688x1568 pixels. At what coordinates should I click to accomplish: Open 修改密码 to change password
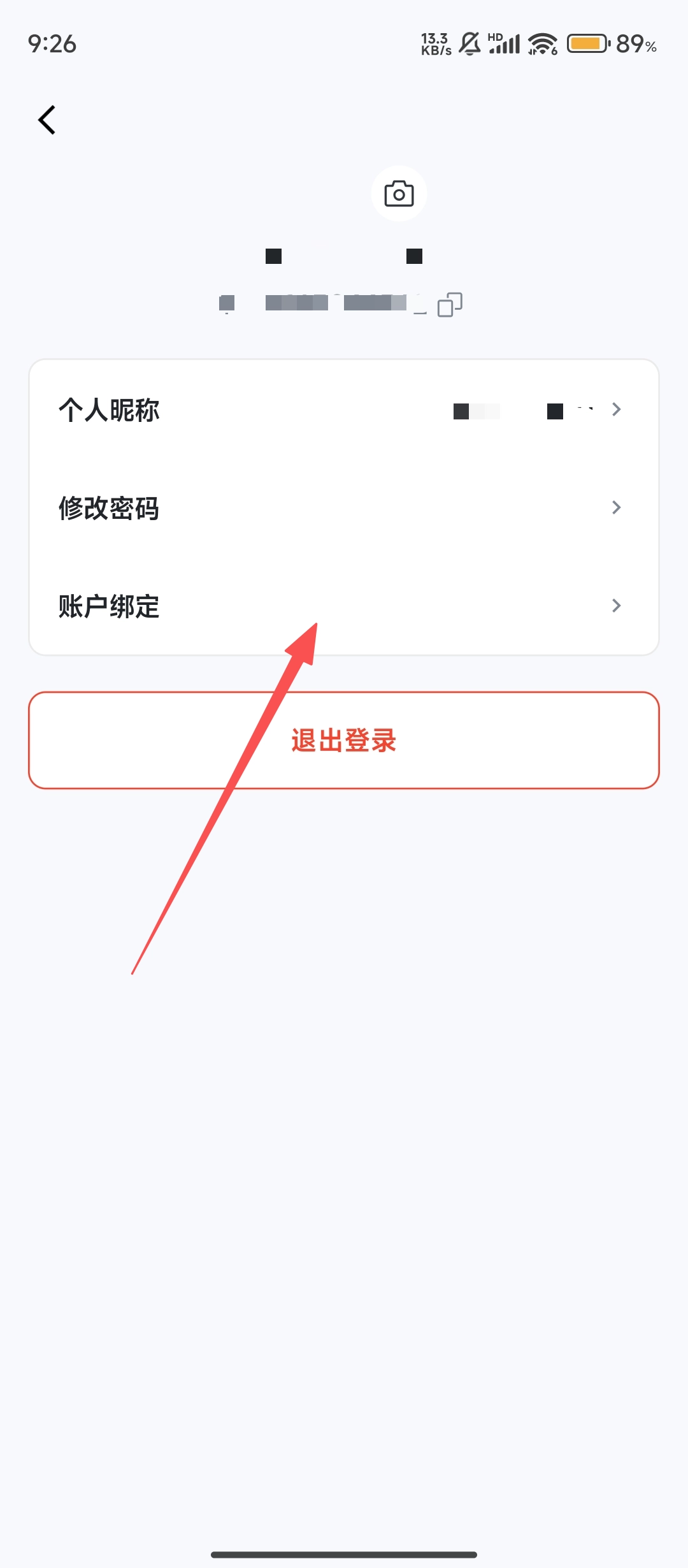point(344,508)
